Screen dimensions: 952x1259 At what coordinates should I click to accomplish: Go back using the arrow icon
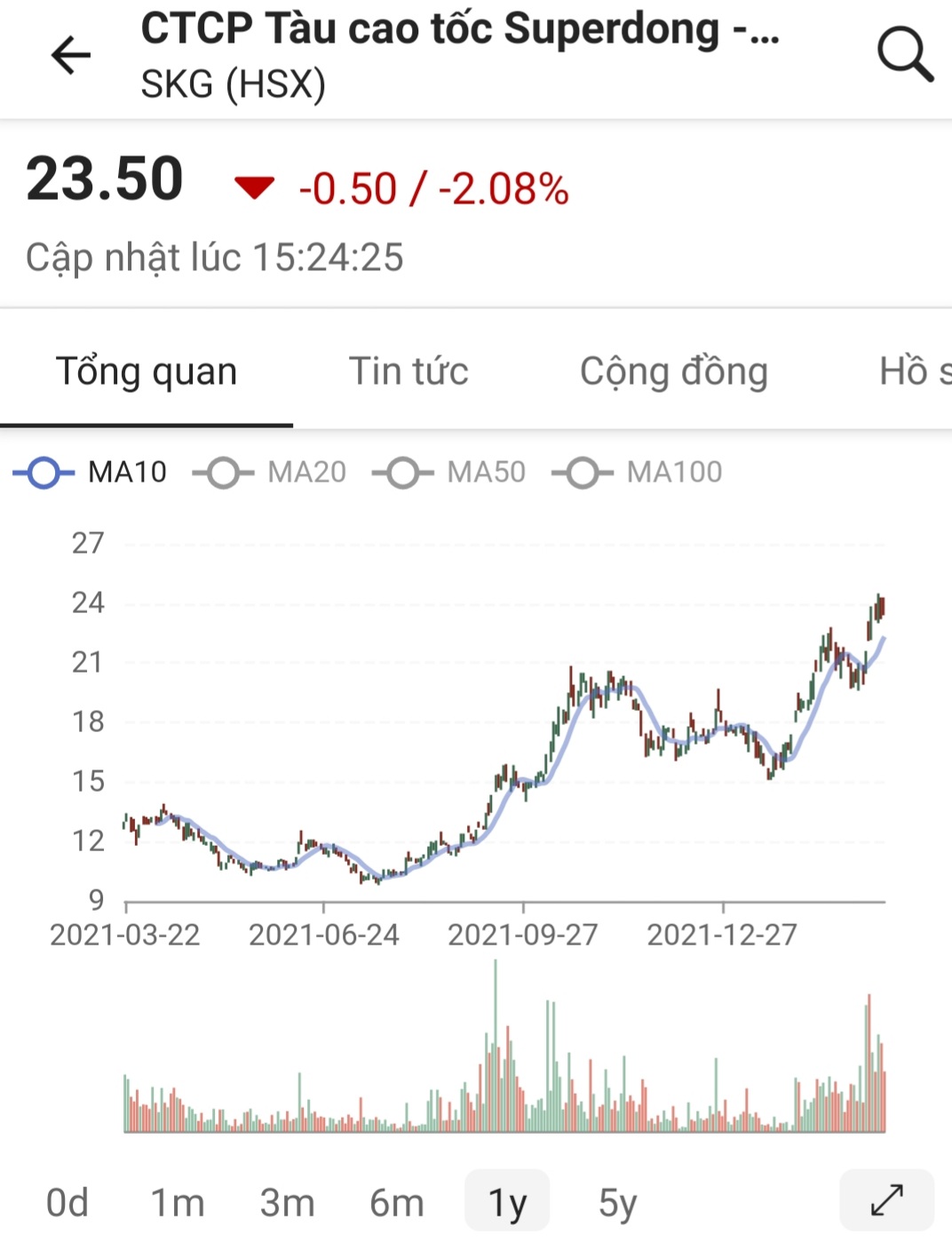(x=71, y=55)
